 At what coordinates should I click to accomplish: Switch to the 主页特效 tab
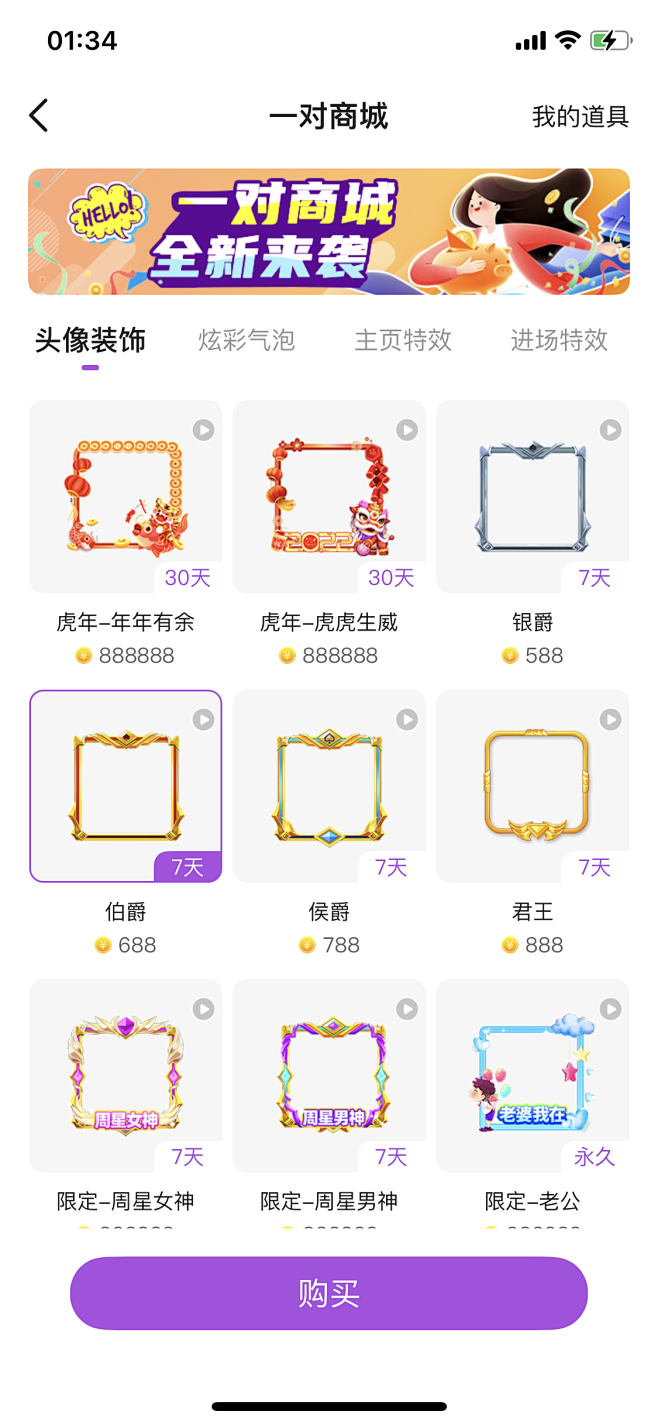pyautogui.click(x=403, y=340)
